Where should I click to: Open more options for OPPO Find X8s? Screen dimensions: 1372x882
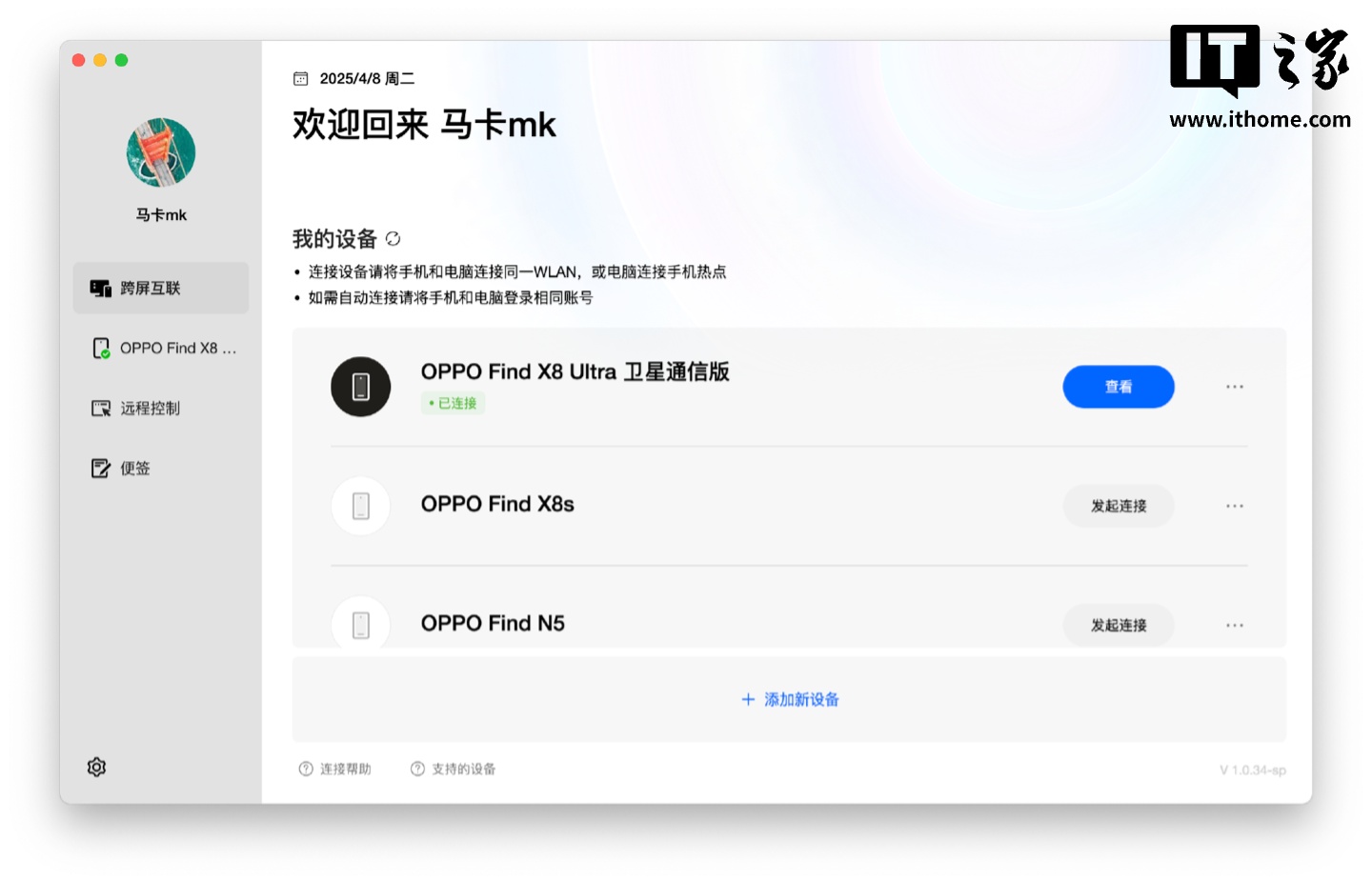(1234, 506)
